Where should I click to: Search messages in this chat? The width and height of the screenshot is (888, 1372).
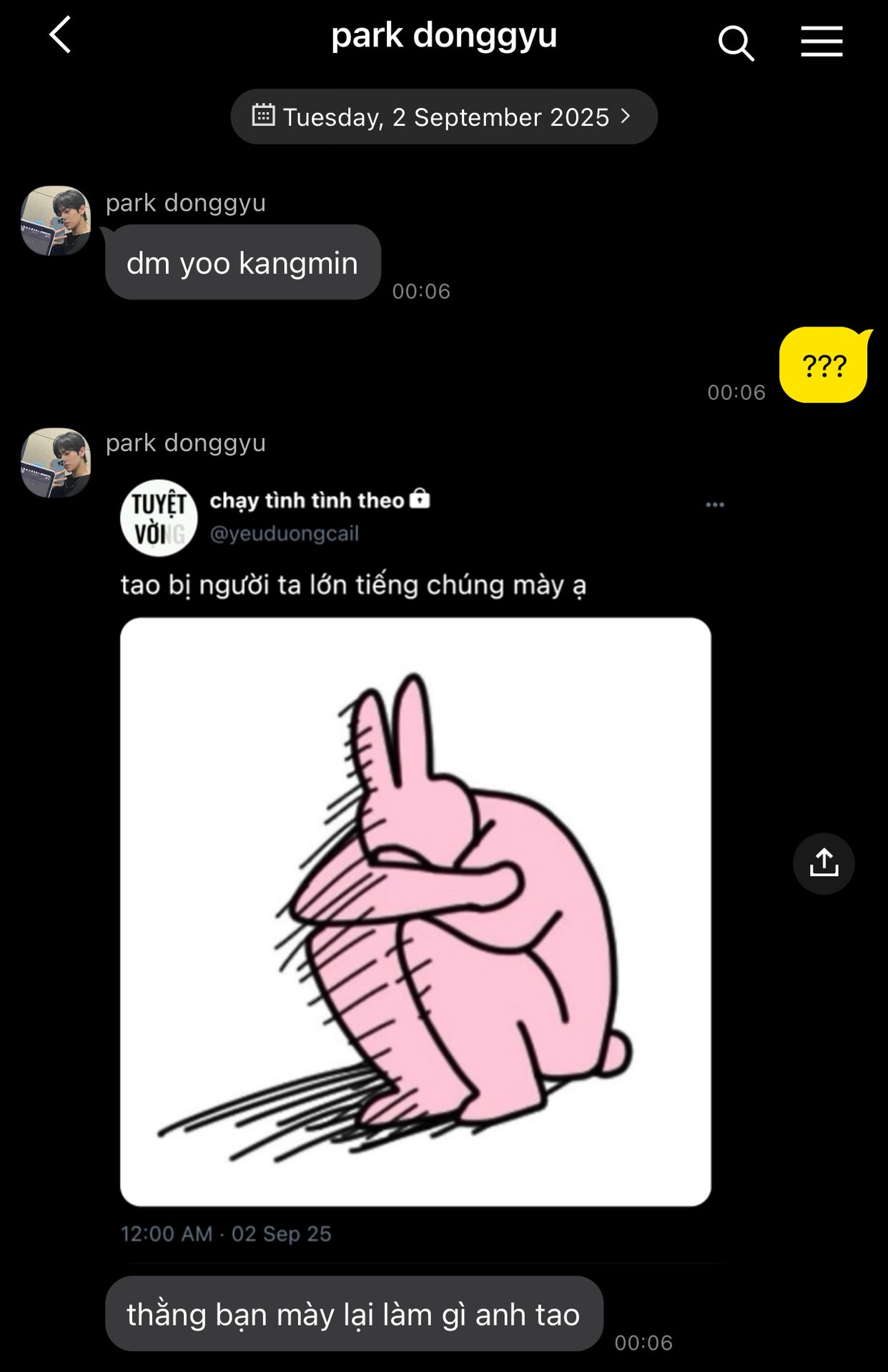(x=736, y=43)
